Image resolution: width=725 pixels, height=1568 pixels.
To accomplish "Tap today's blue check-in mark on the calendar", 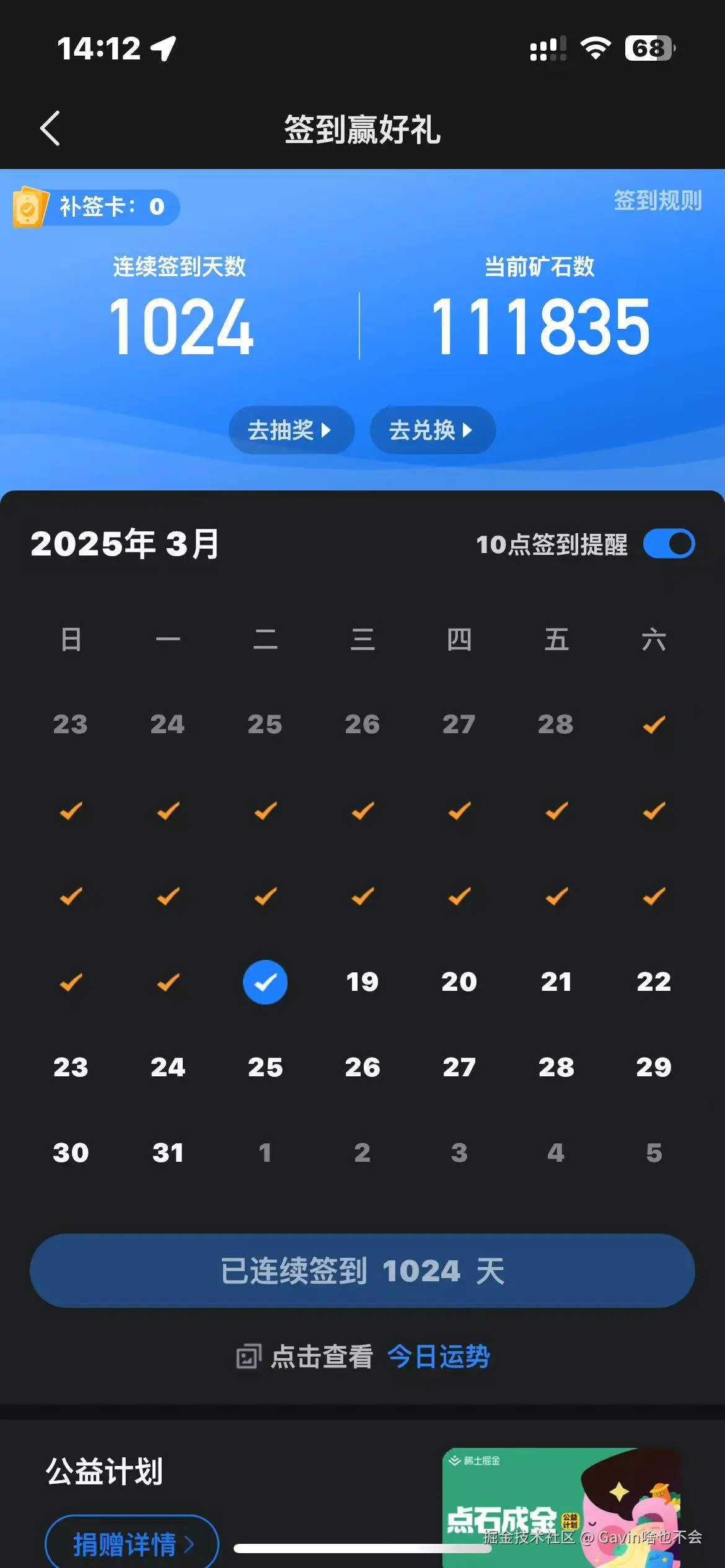I will (265, 982).
